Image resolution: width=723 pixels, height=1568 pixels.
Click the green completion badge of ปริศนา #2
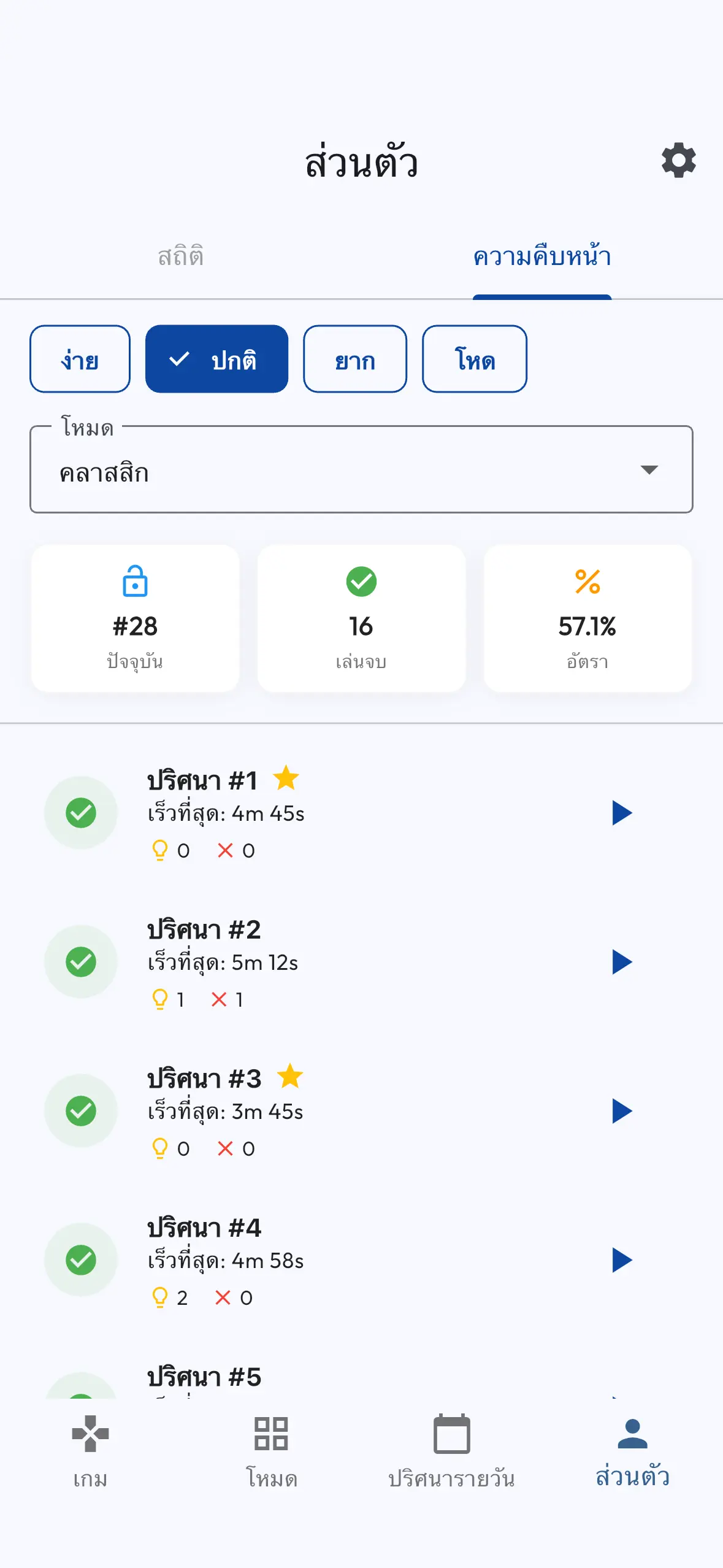pos(80,961)
